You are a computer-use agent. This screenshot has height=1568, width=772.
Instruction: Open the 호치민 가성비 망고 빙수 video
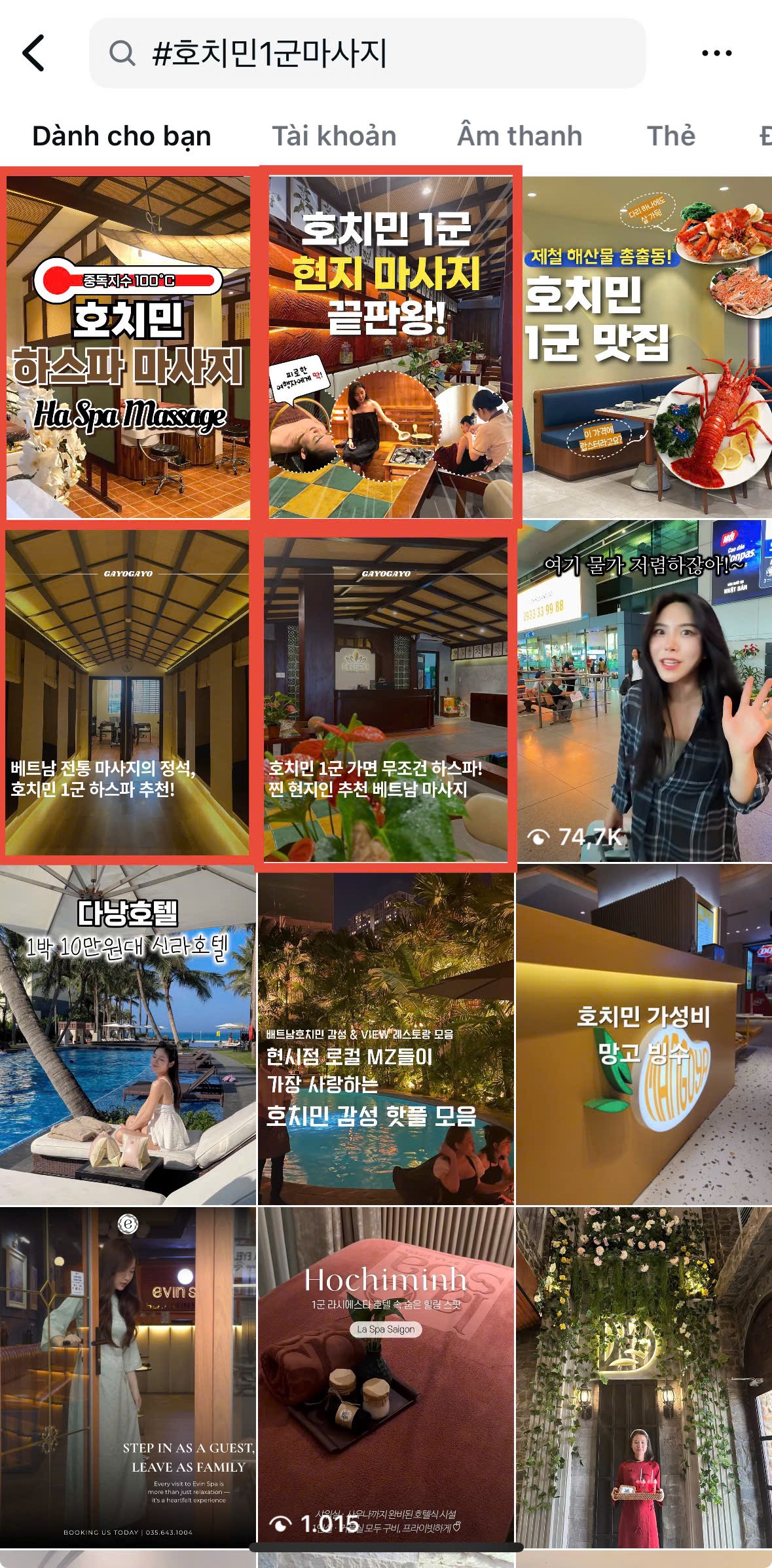(644, 1035)
